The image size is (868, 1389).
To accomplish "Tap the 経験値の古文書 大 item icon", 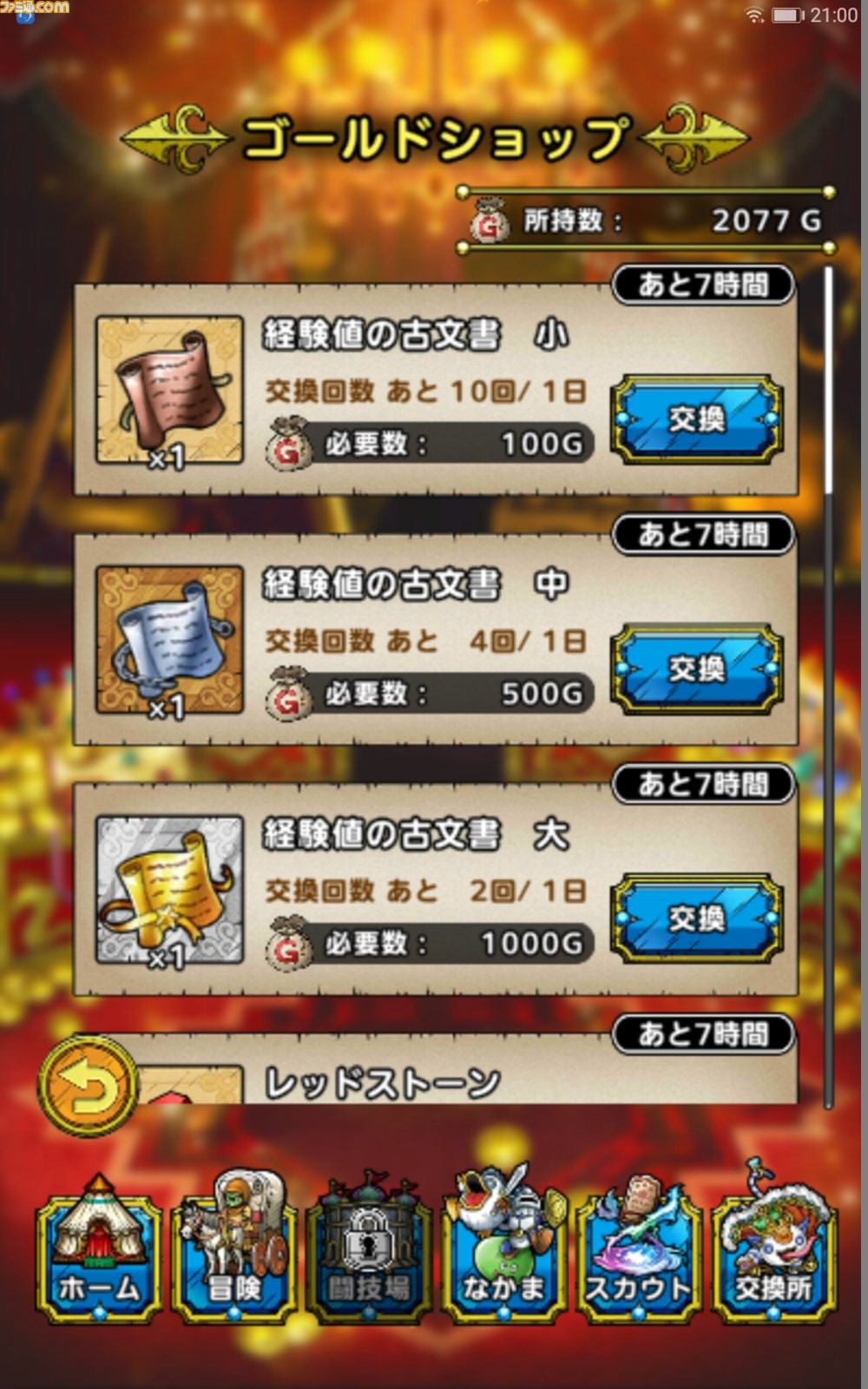I will [x=169, y=890].
